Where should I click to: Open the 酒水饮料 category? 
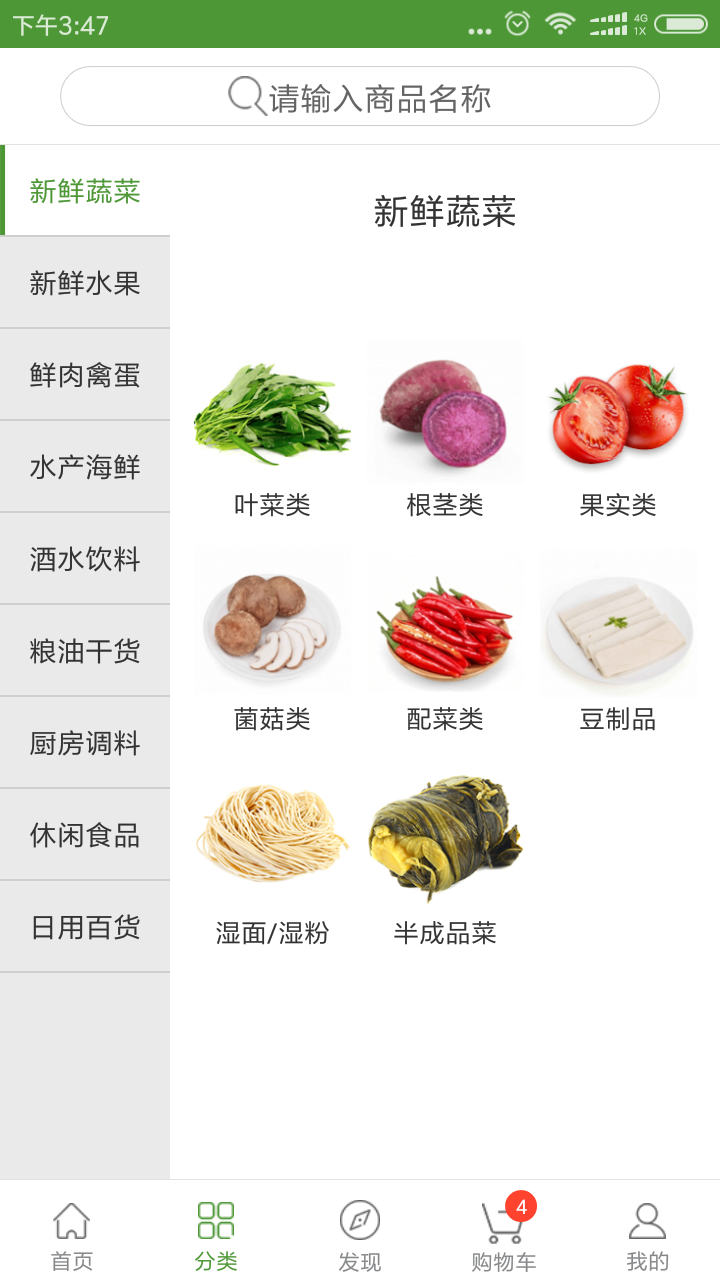pyautogui.click(x=85, y=559)
